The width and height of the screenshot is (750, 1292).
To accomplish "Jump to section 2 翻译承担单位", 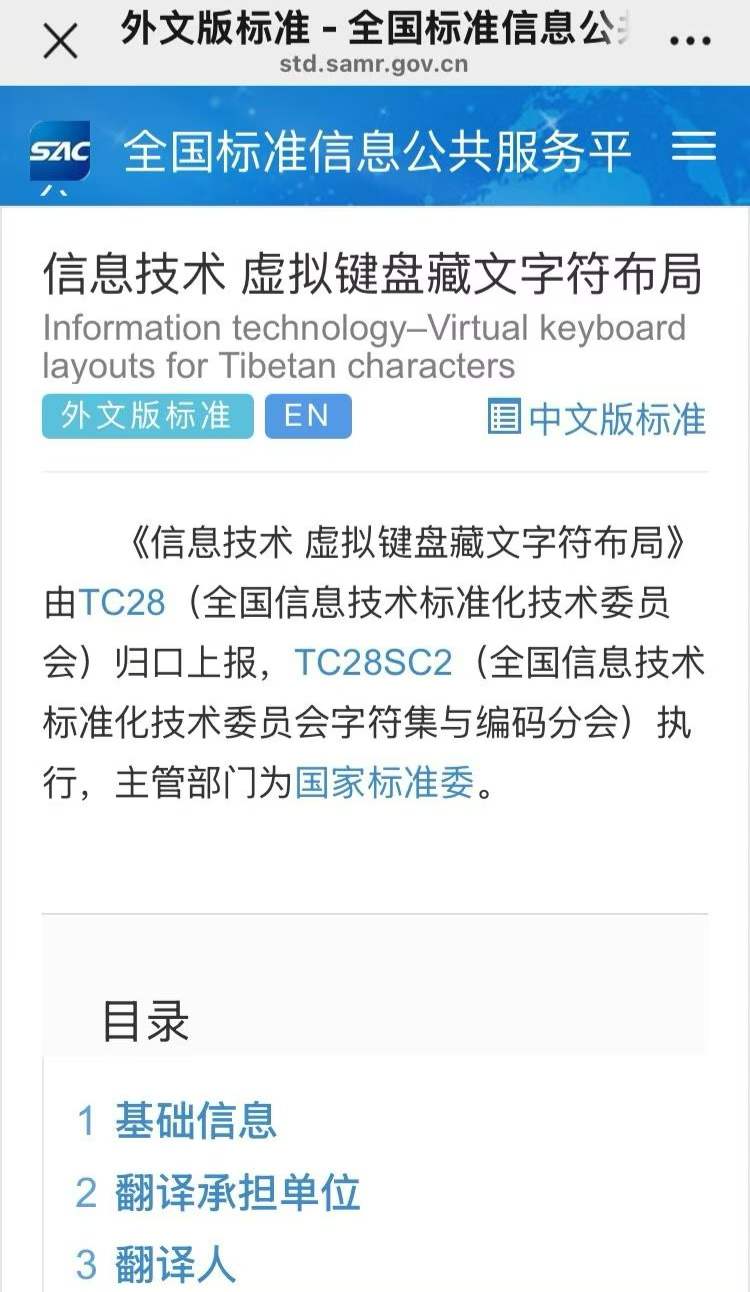I will 218,1193.
